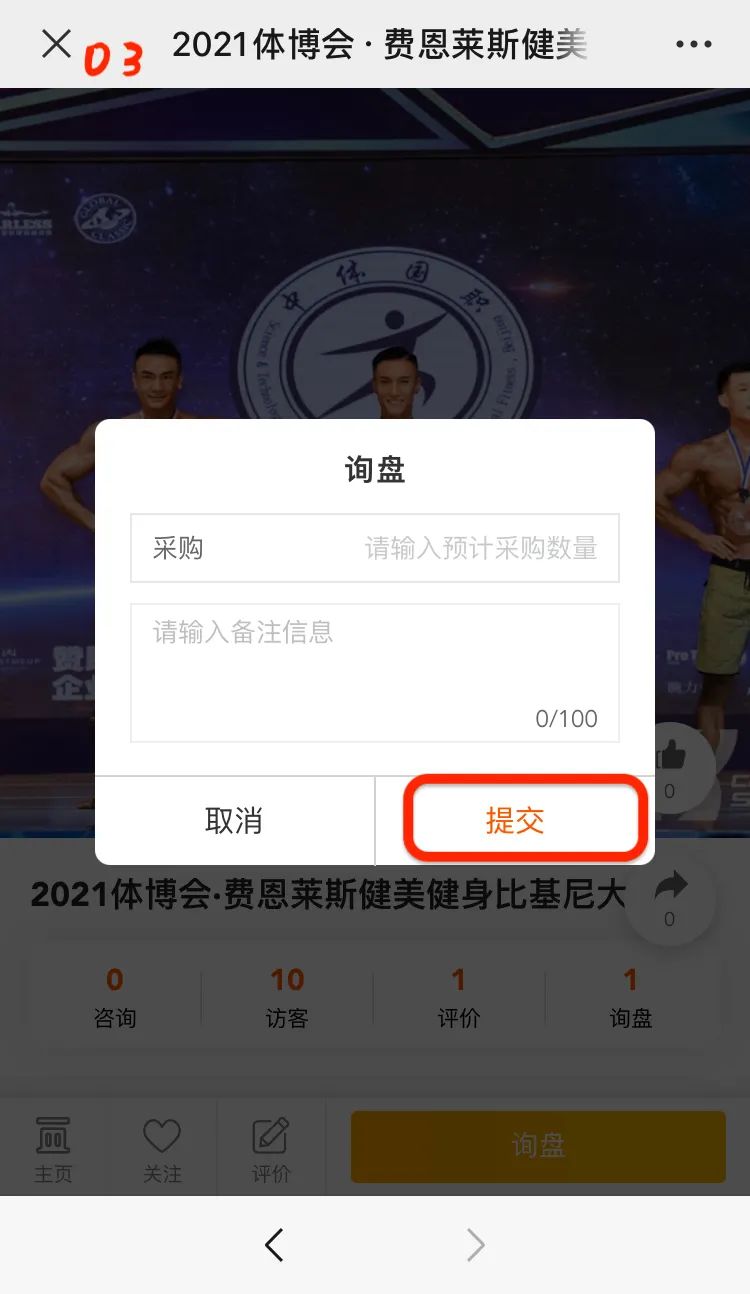Cancel the 询盘 dialog via 取消
The width and height of the screenshot is (750, 1294).
(234, 821)
